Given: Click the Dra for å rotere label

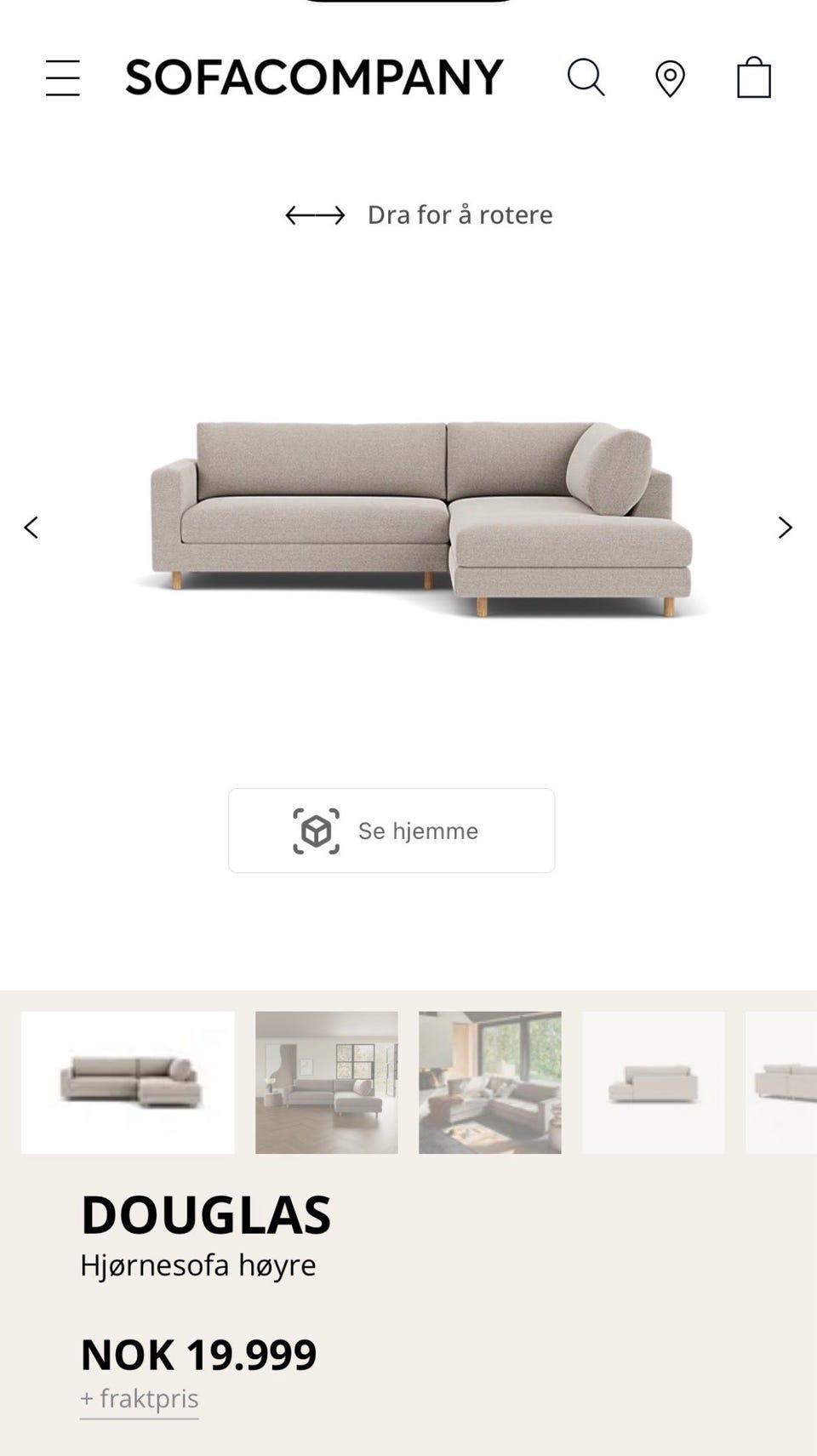Looking at the screenshot, I should tap(459, 214).
